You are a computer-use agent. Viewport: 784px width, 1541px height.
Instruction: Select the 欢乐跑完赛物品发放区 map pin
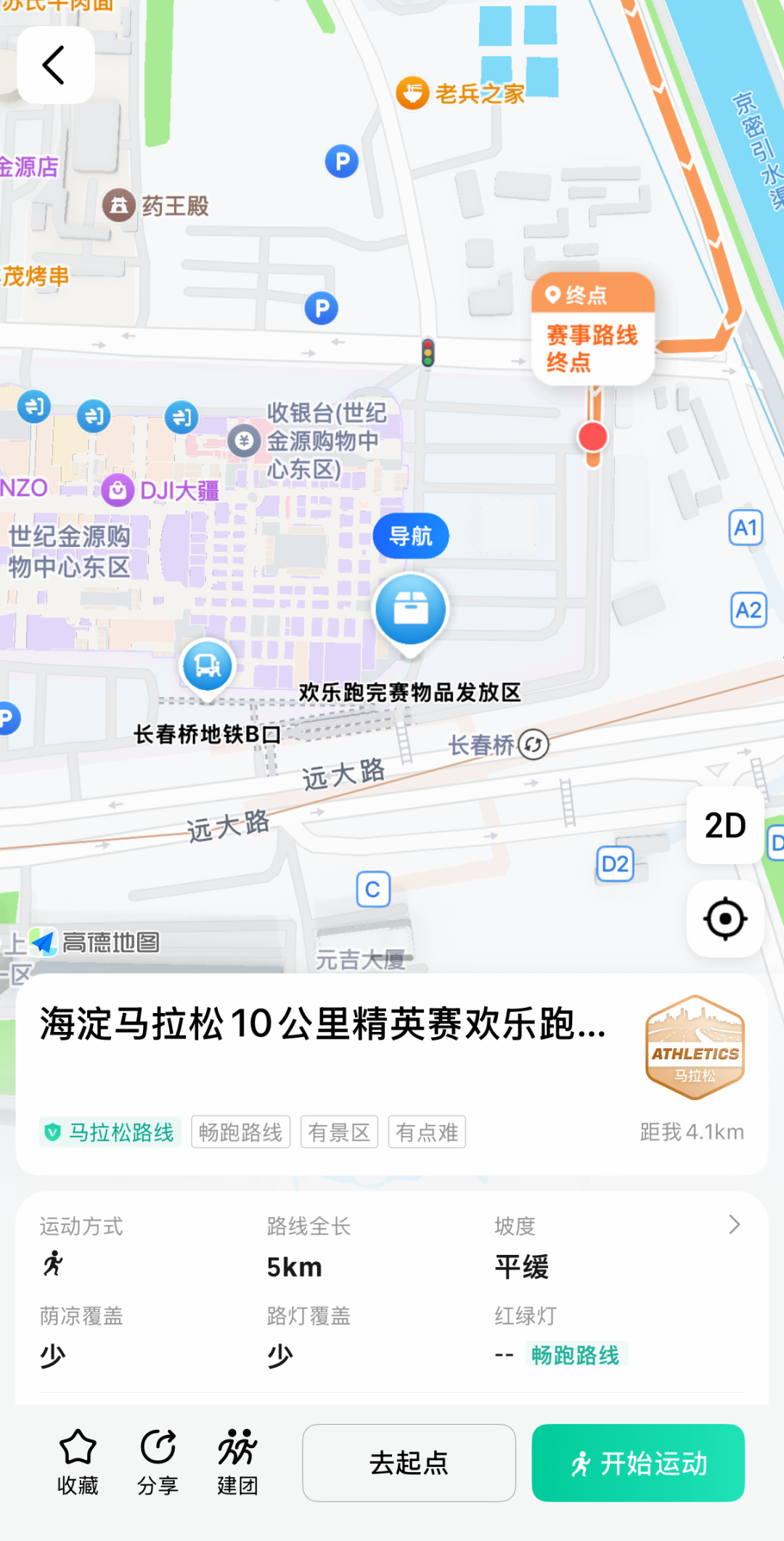tap(411, 614)
